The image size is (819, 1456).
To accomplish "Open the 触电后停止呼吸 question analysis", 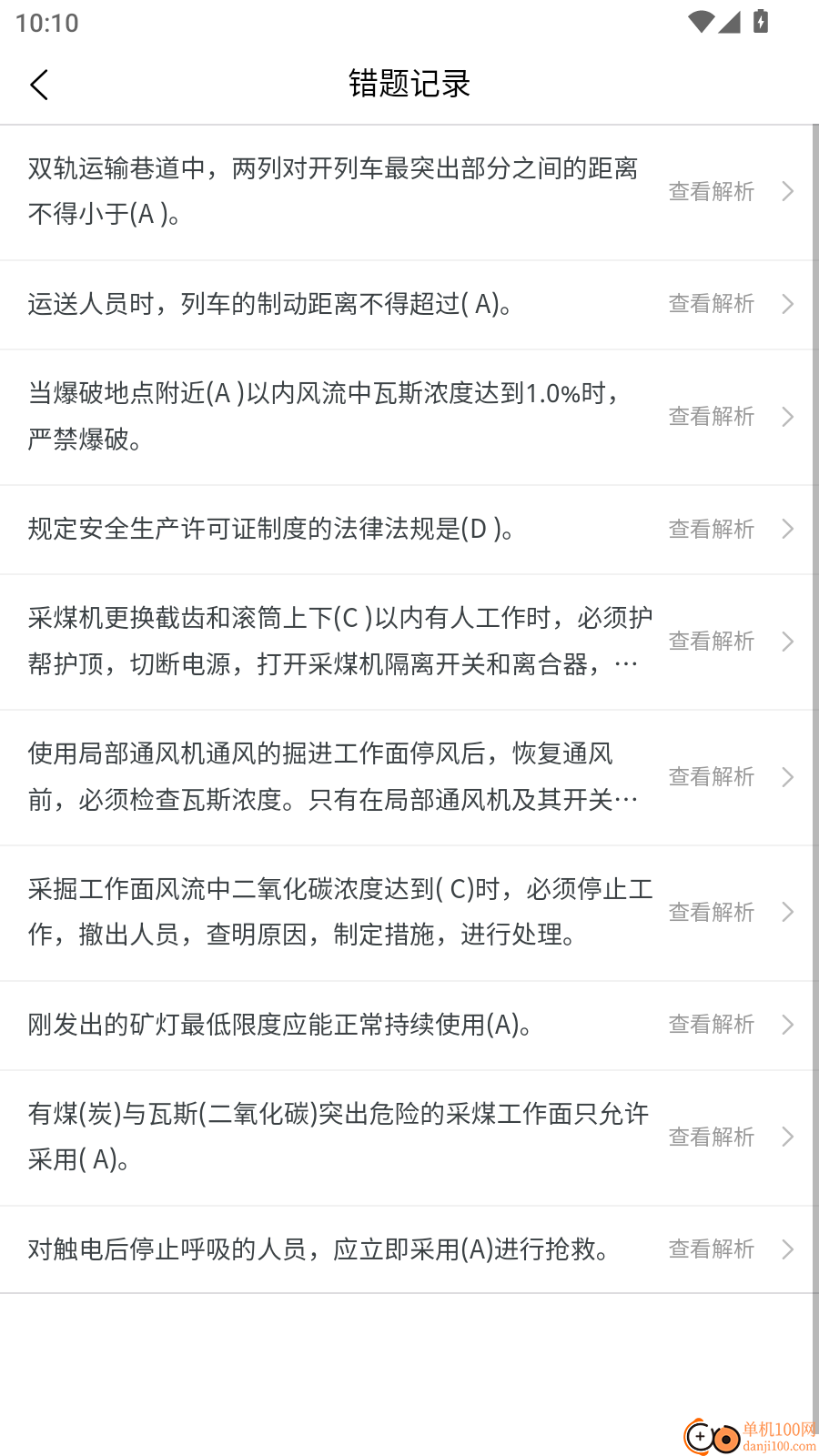I will (712, 1249).
